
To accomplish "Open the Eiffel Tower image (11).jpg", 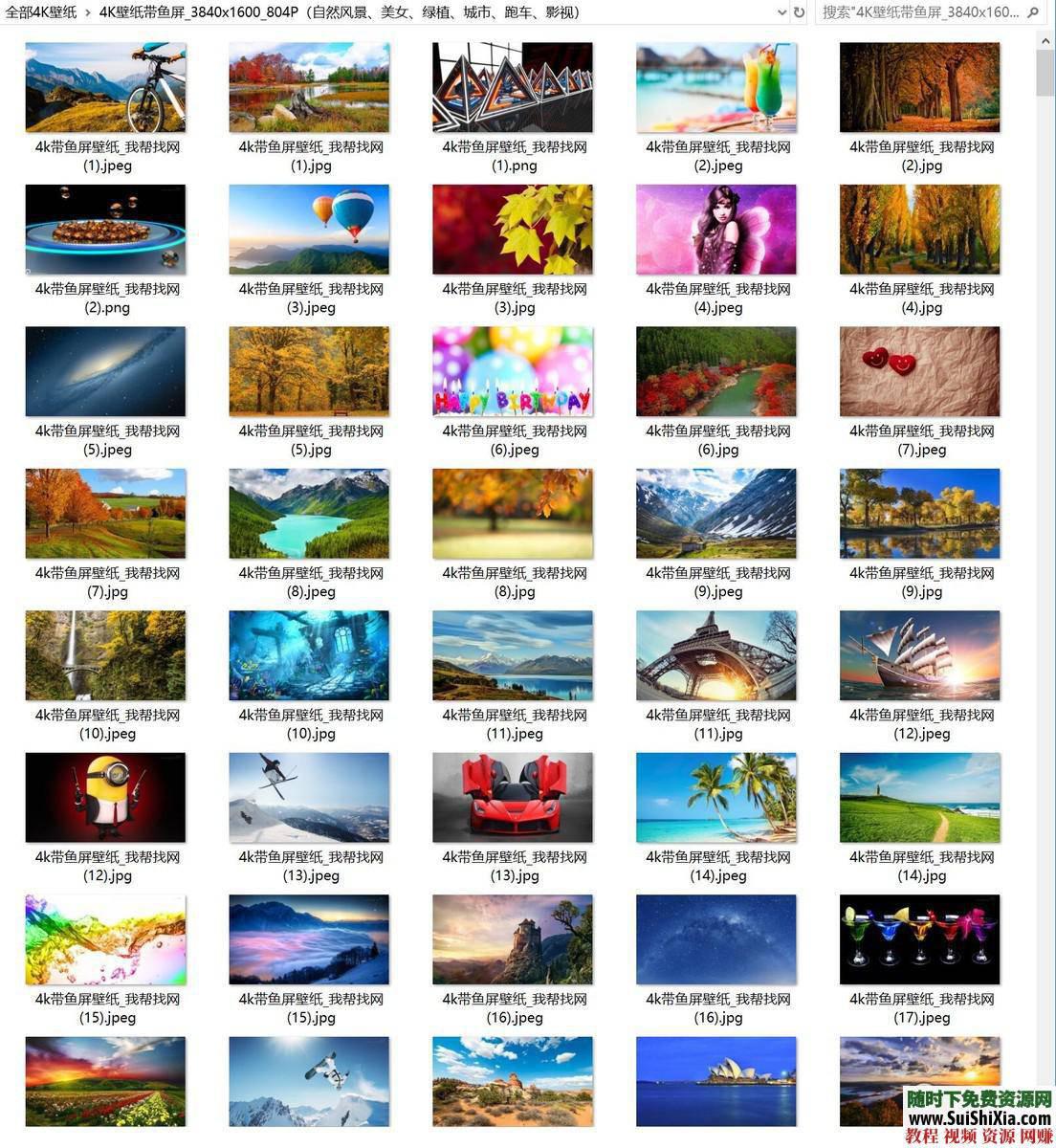I will (716, 655).
